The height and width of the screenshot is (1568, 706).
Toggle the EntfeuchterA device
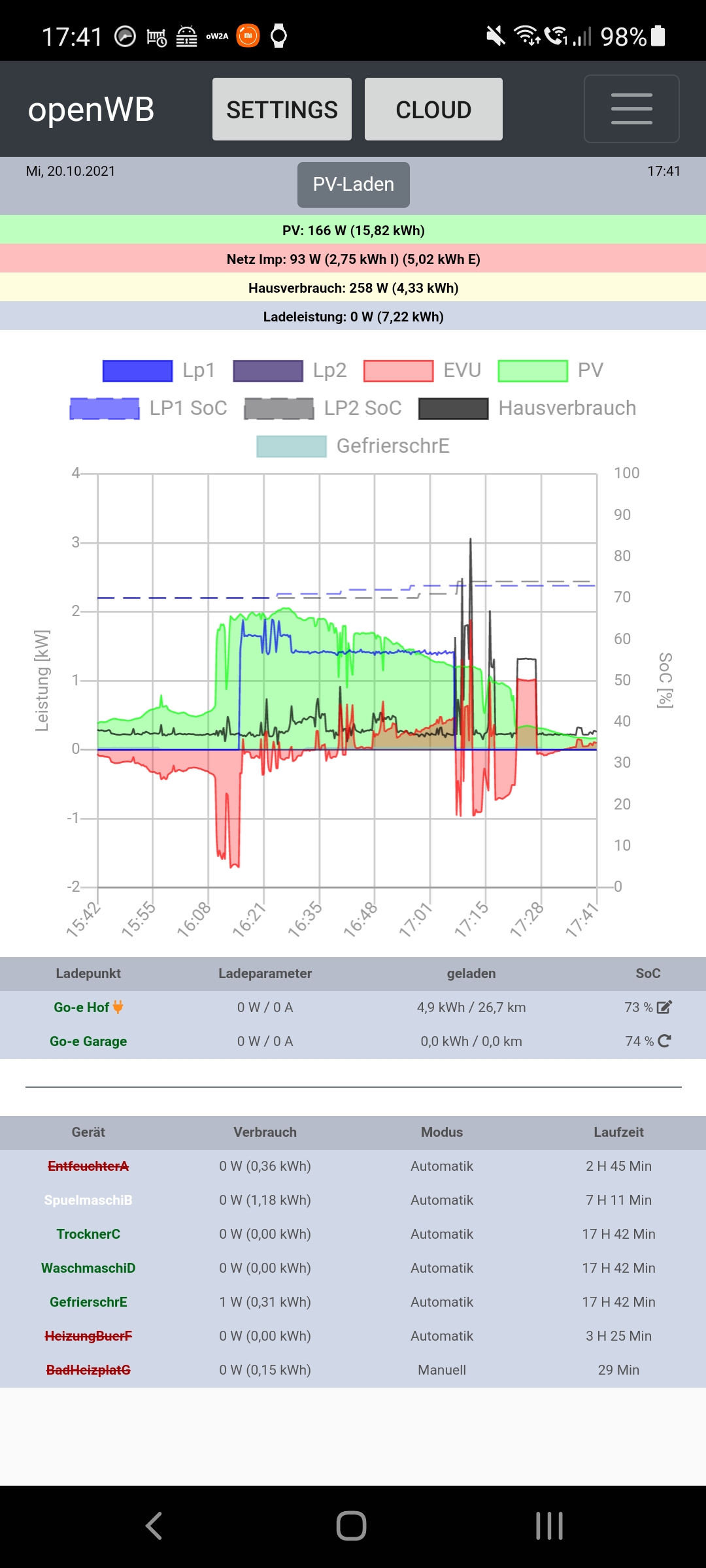coord(88,1166)
